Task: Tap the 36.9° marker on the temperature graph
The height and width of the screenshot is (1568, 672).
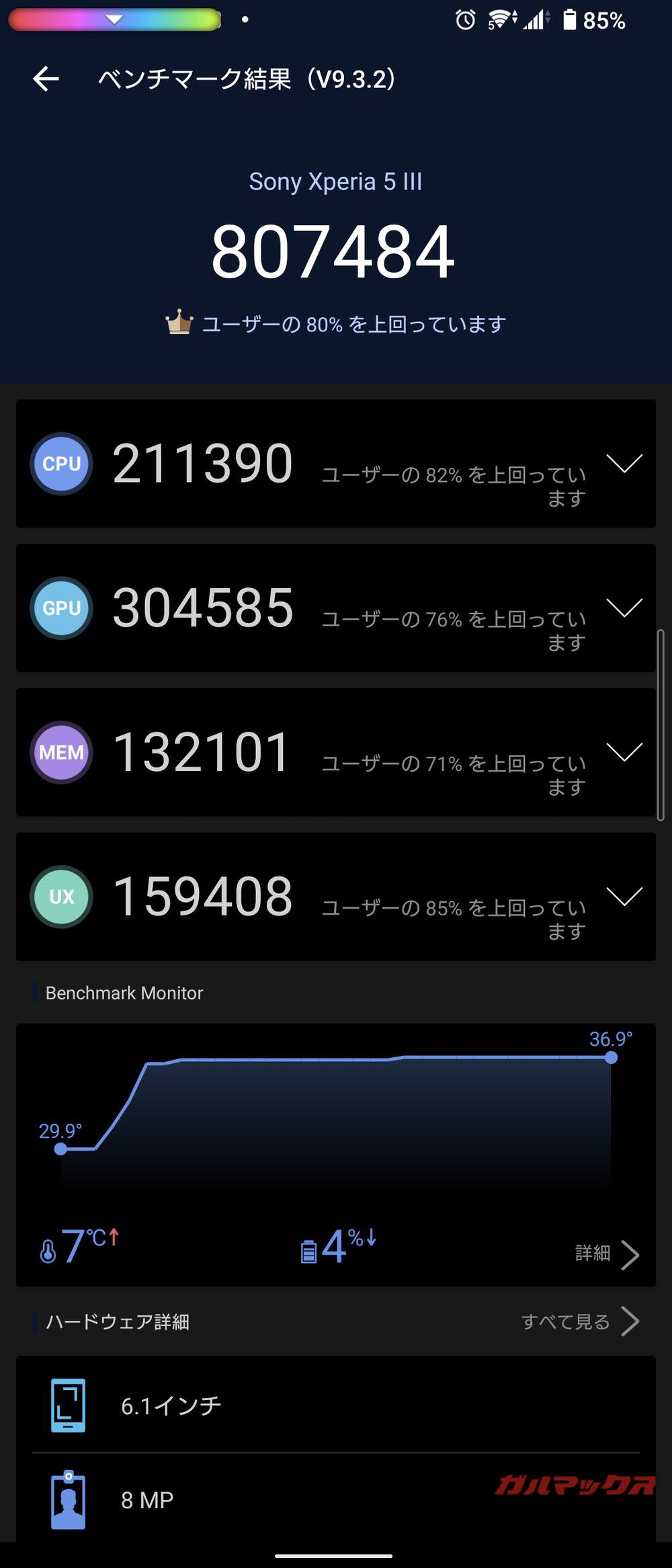Action: pos(610,1059)
